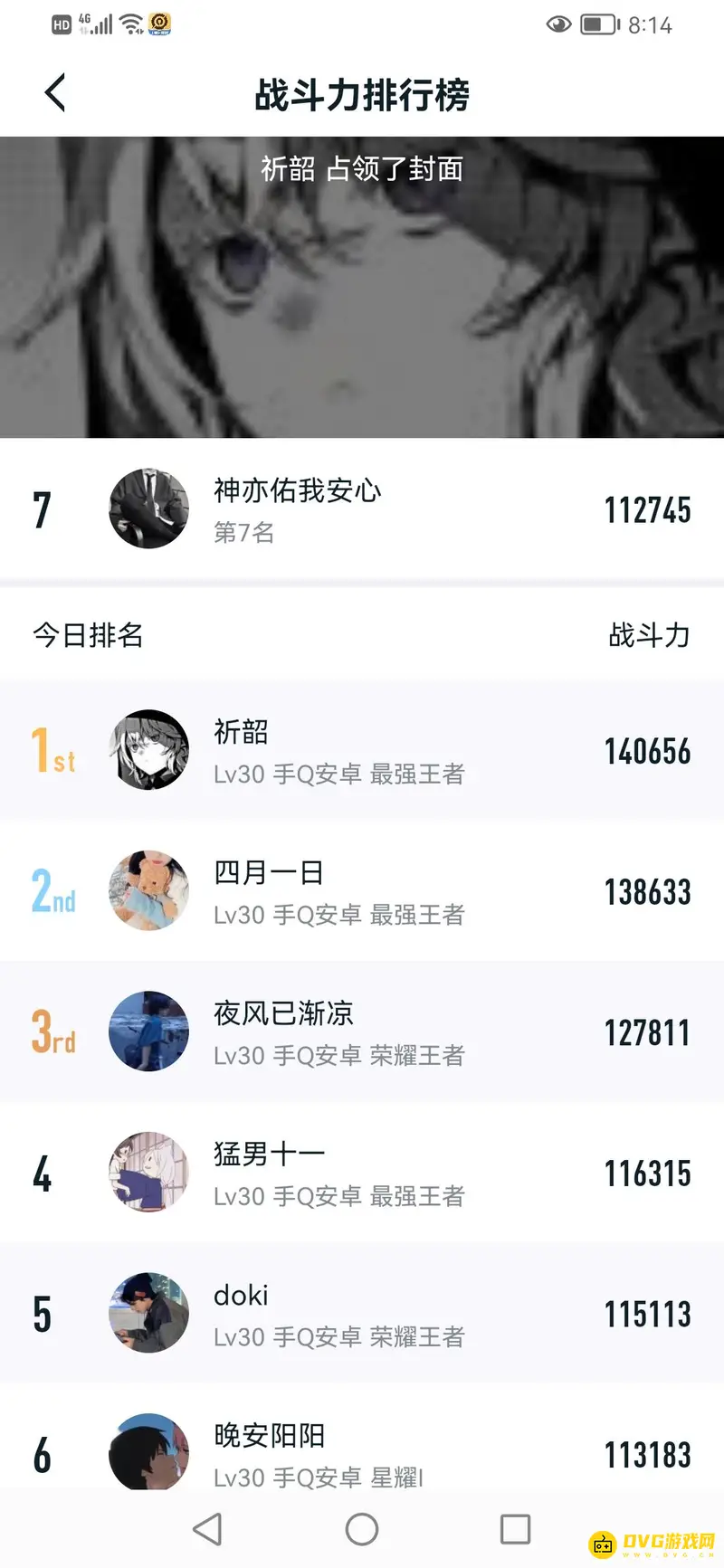Image resolution: width=724 pixels, height=1568 pixels.
Task: Tap 夜风已渐凉's avatar picture
Action: tap(148, 1031)
